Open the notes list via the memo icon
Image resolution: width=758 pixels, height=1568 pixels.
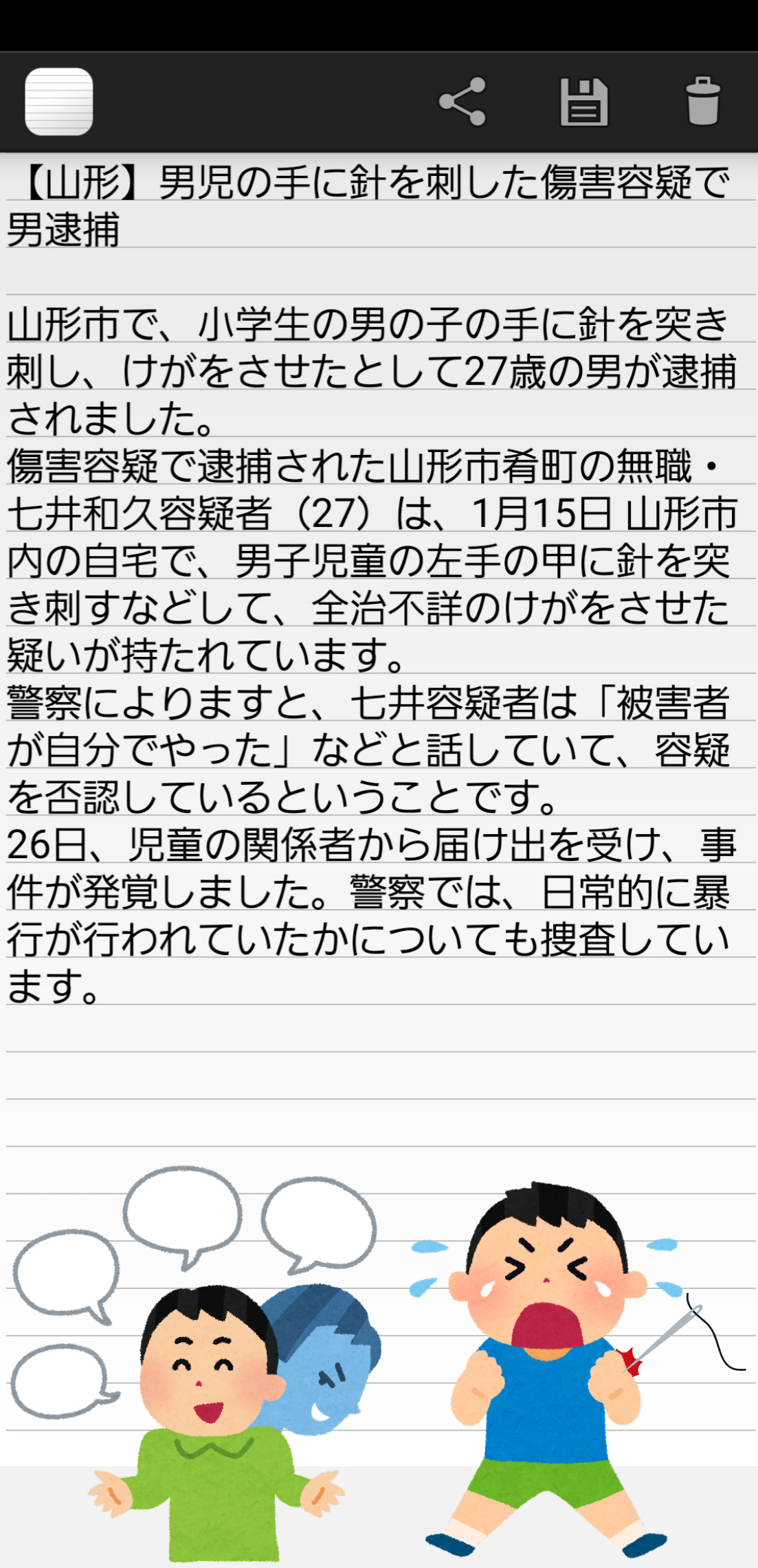[58, 102]
